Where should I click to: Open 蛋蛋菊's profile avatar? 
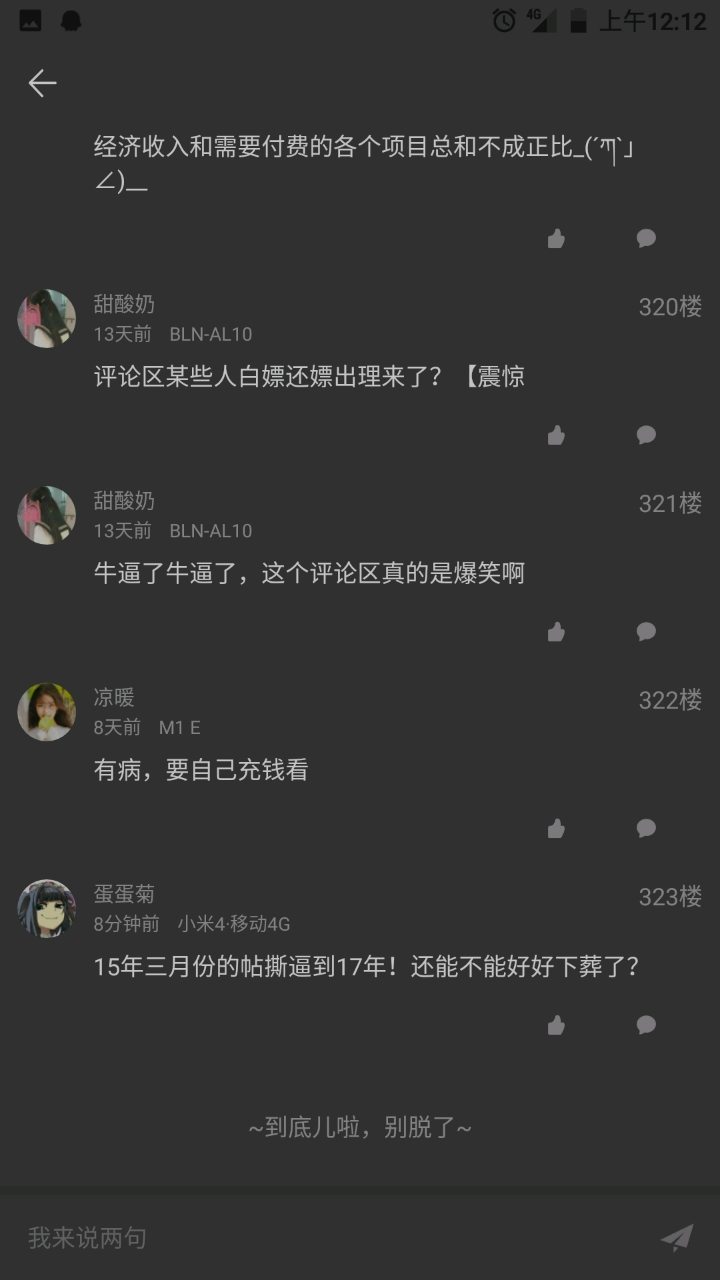coord(46,909)
